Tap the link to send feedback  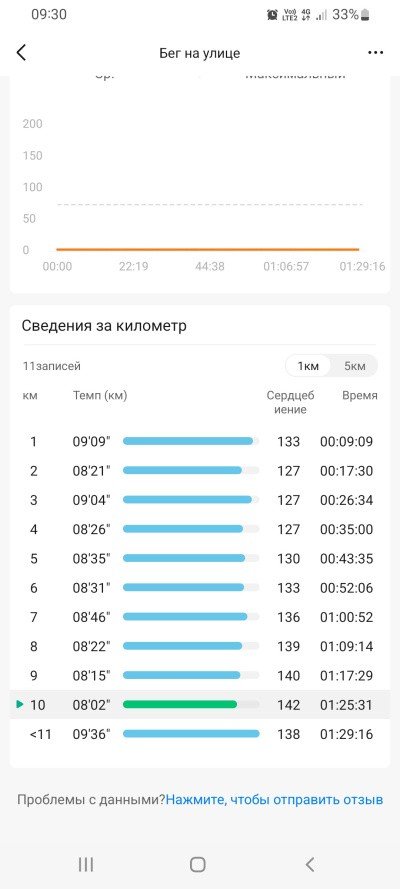(274, 800)
